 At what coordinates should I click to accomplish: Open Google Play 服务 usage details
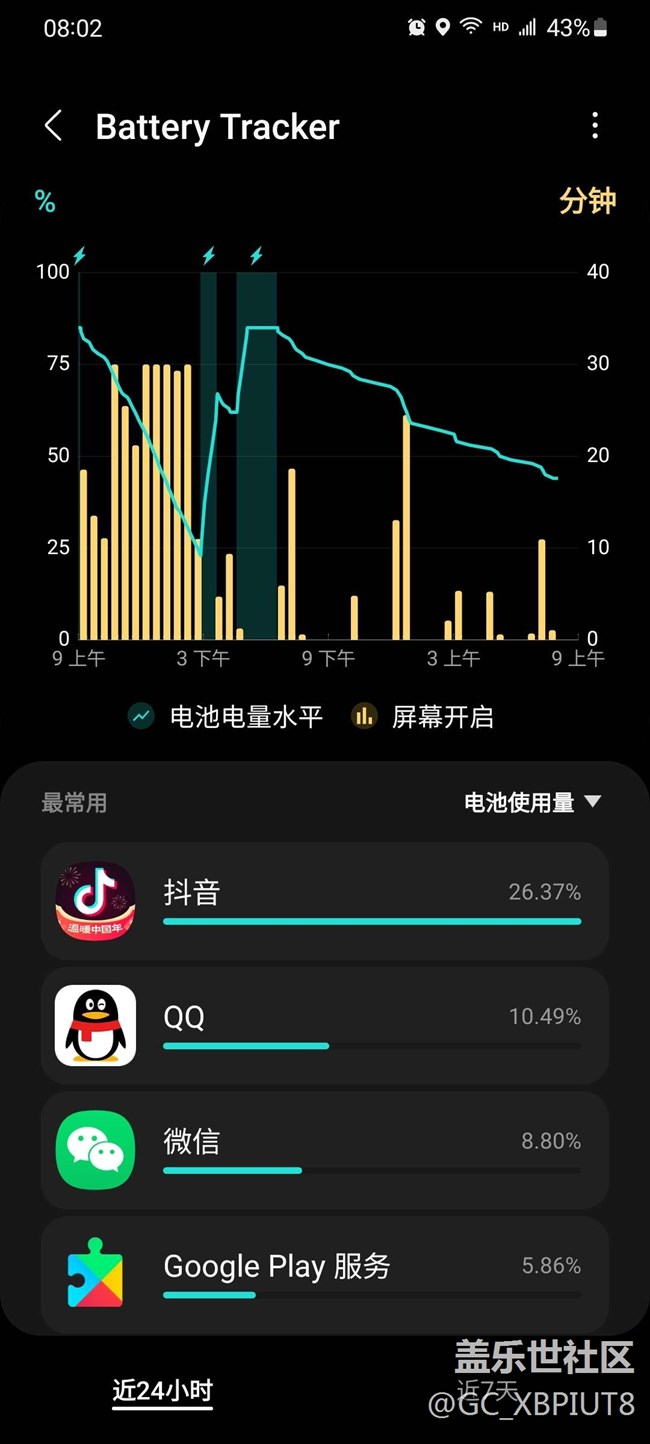(x=325, y=1275)
